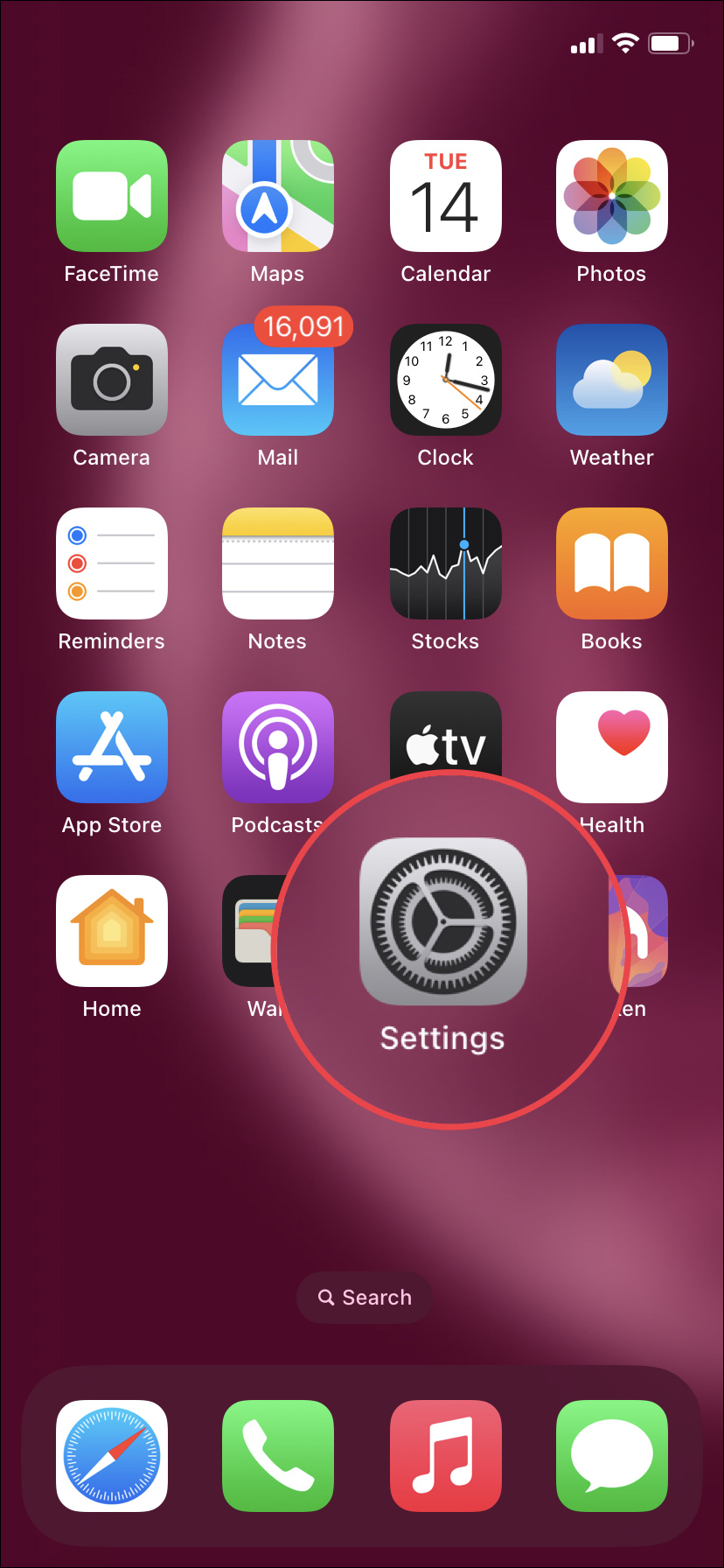Viewport: 724px width, 1568px height.
Task: Tap the Search pill
Action: click(x=365, y=1297)
